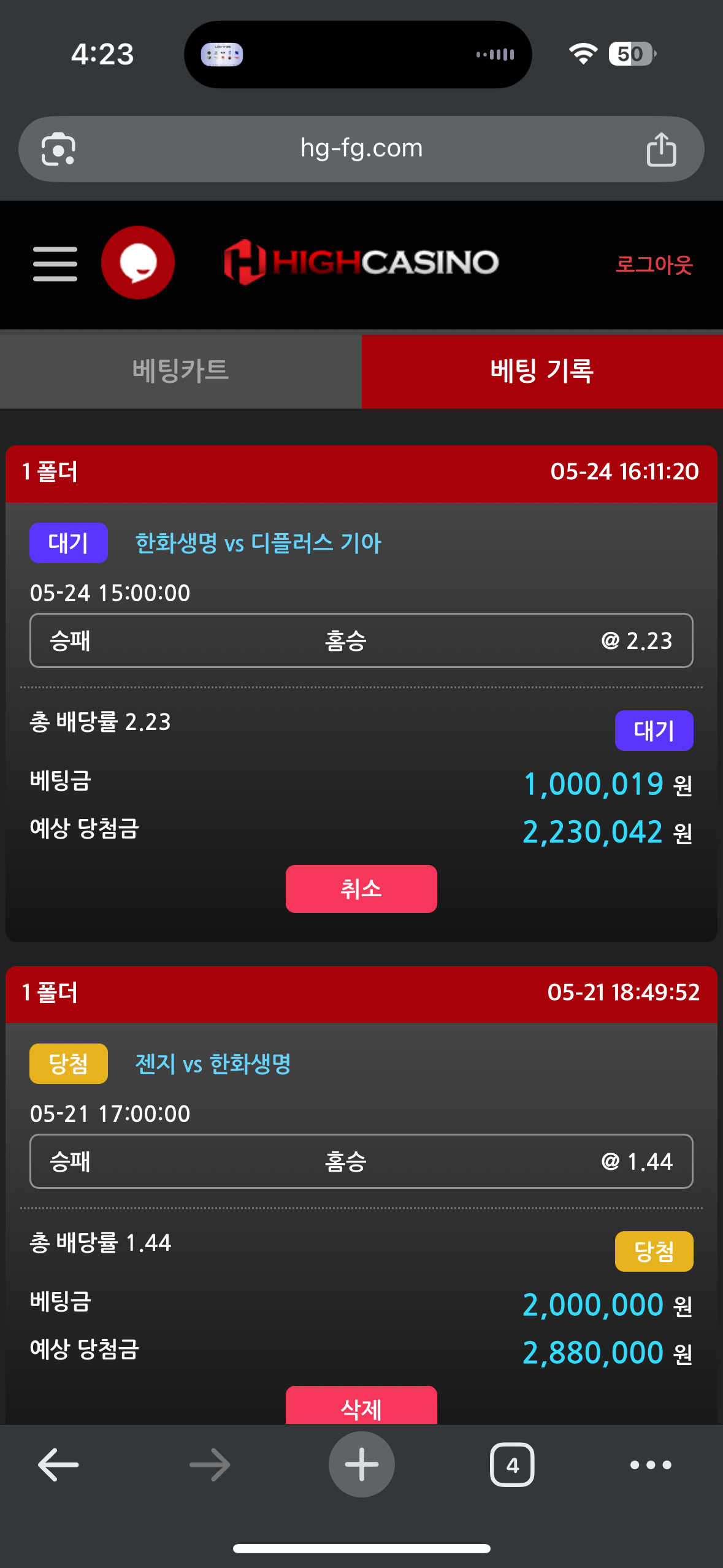The height and width of the screenshot is (1568, 723).
Task: Open the 한화생명 vs 디플러스 기아 match
Action: click(258, 543)
